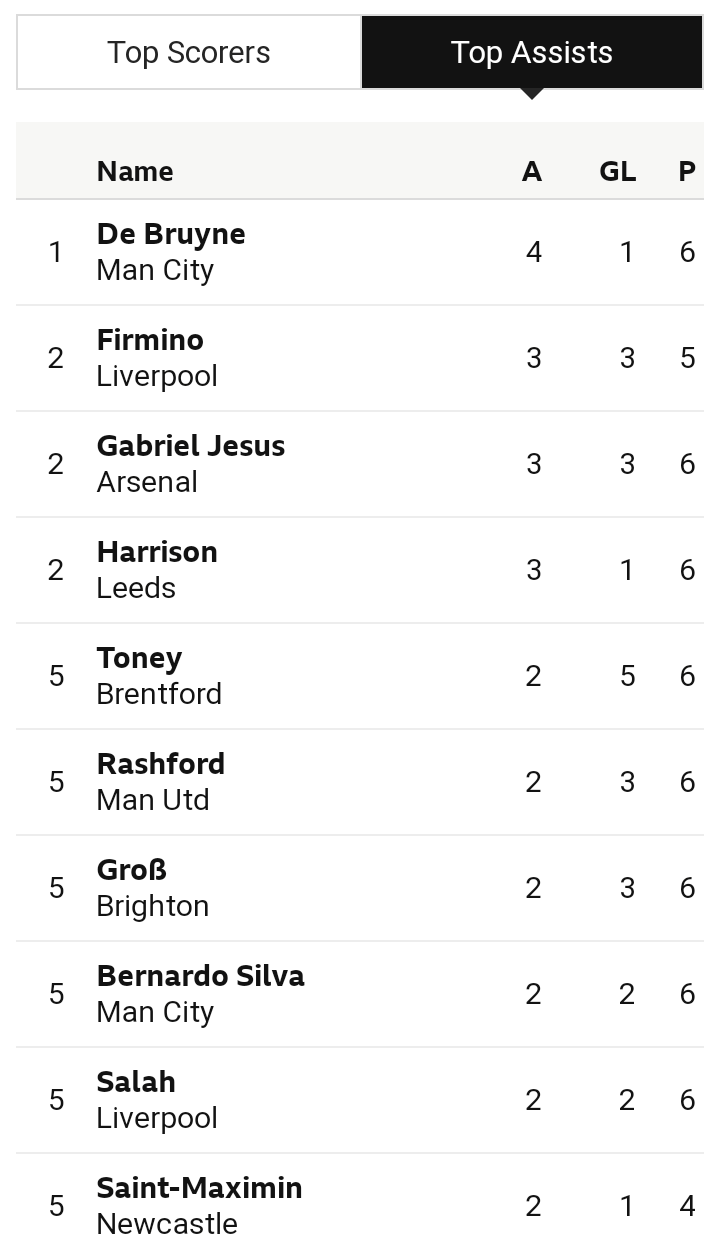Switch to the Top Scorers tab
The height and width of the screenshot is (1255, 720).
[x=187, y=52]
